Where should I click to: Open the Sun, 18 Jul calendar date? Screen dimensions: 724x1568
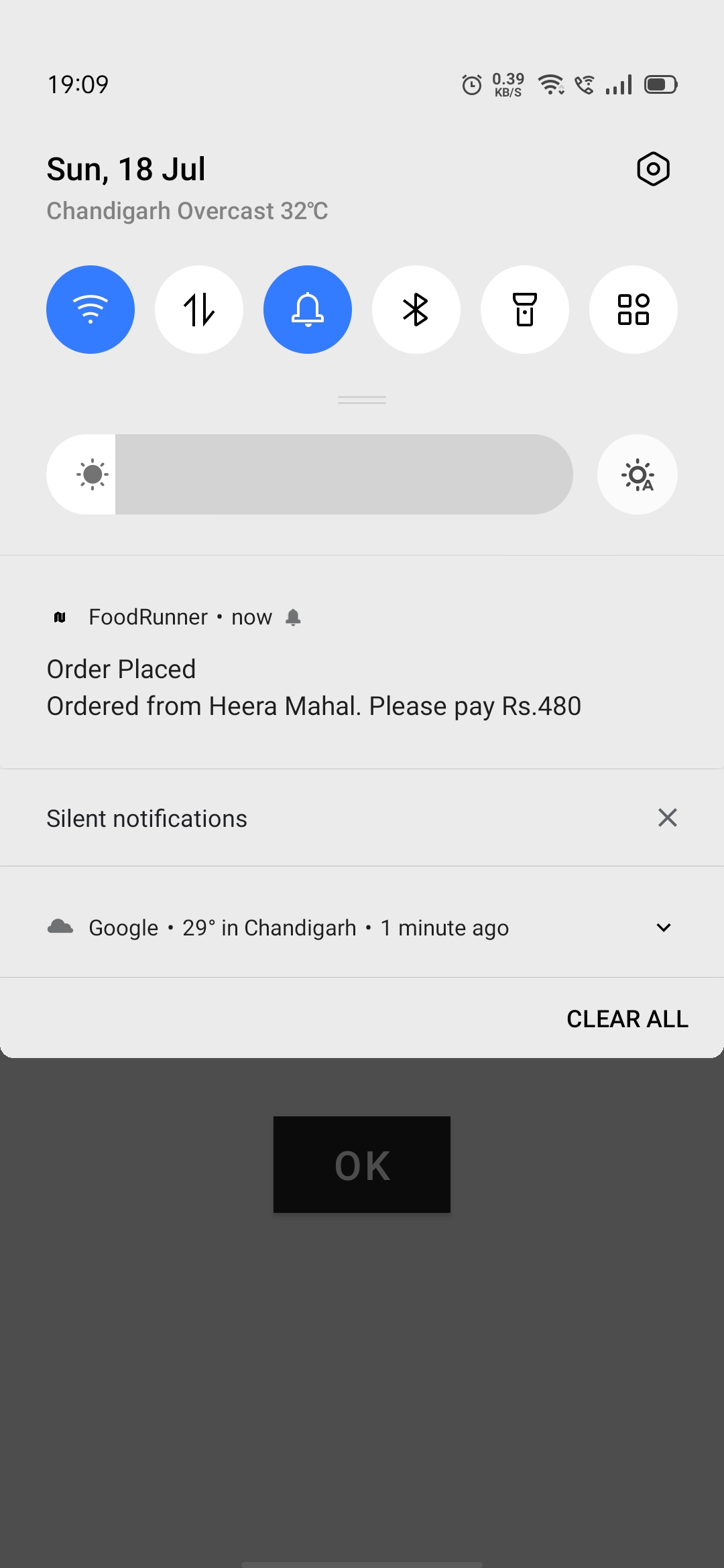[126, 169]
